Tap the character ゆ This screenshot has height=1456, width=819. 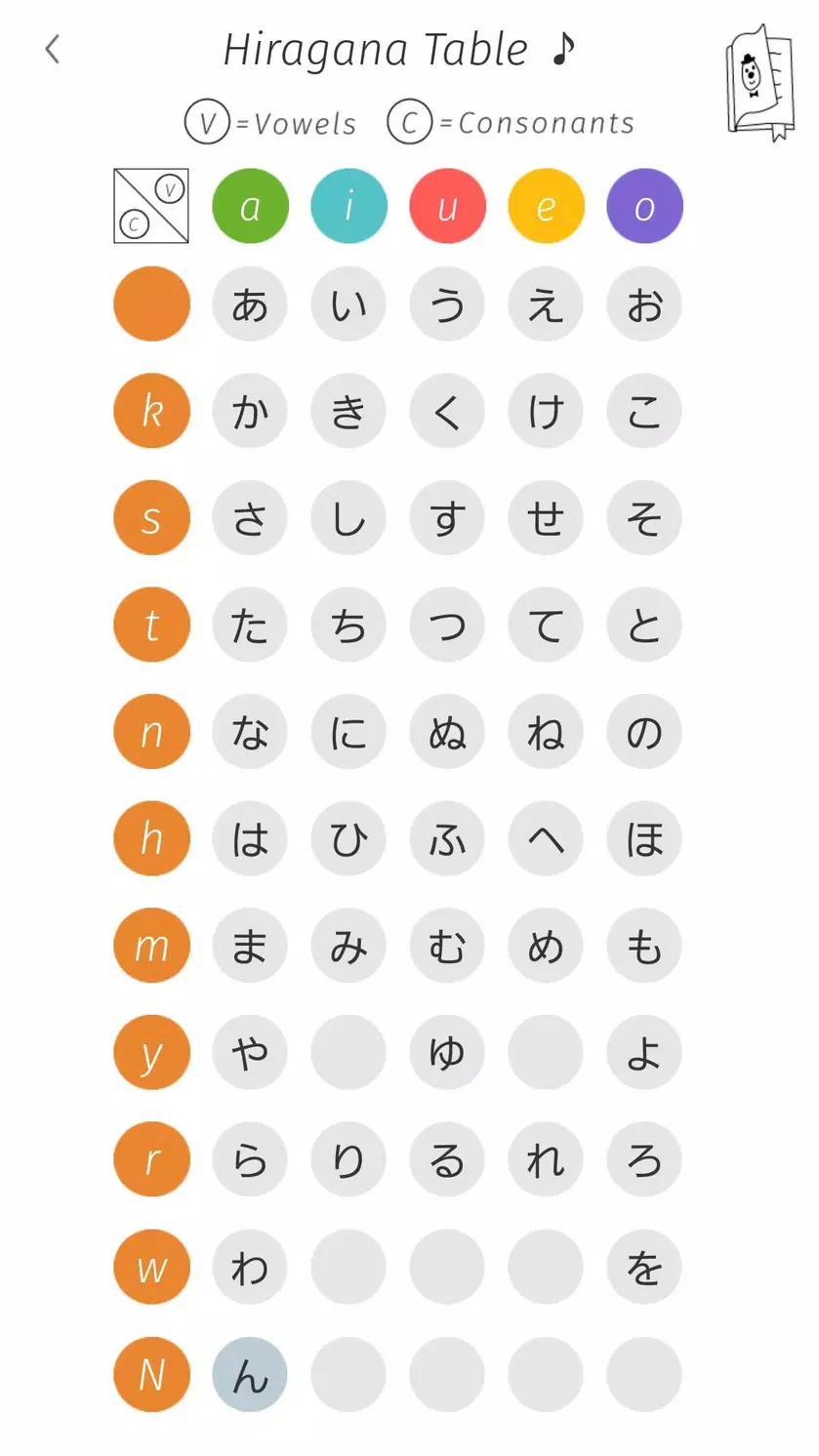tap(447, 1052)
